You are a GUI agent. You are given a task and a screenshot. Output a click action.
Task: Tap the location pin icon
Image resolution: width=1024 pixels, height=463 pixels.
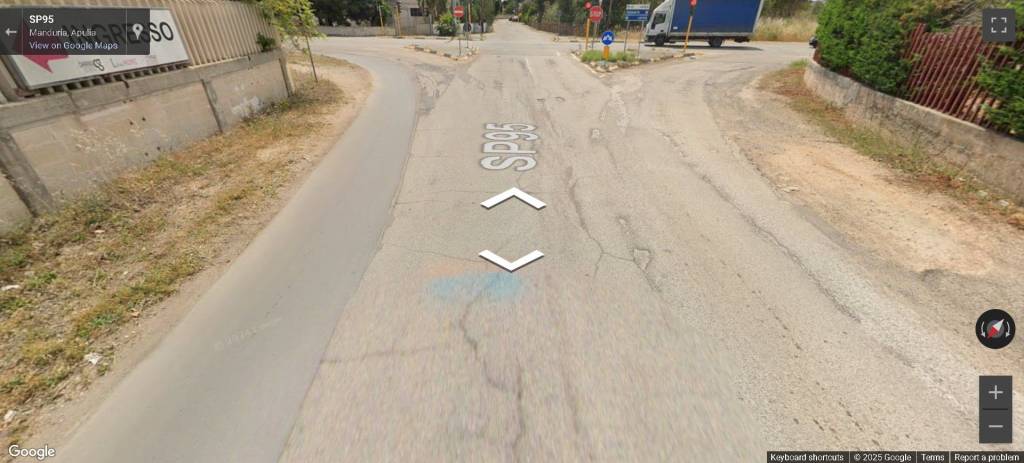click(x=137, y=31)
